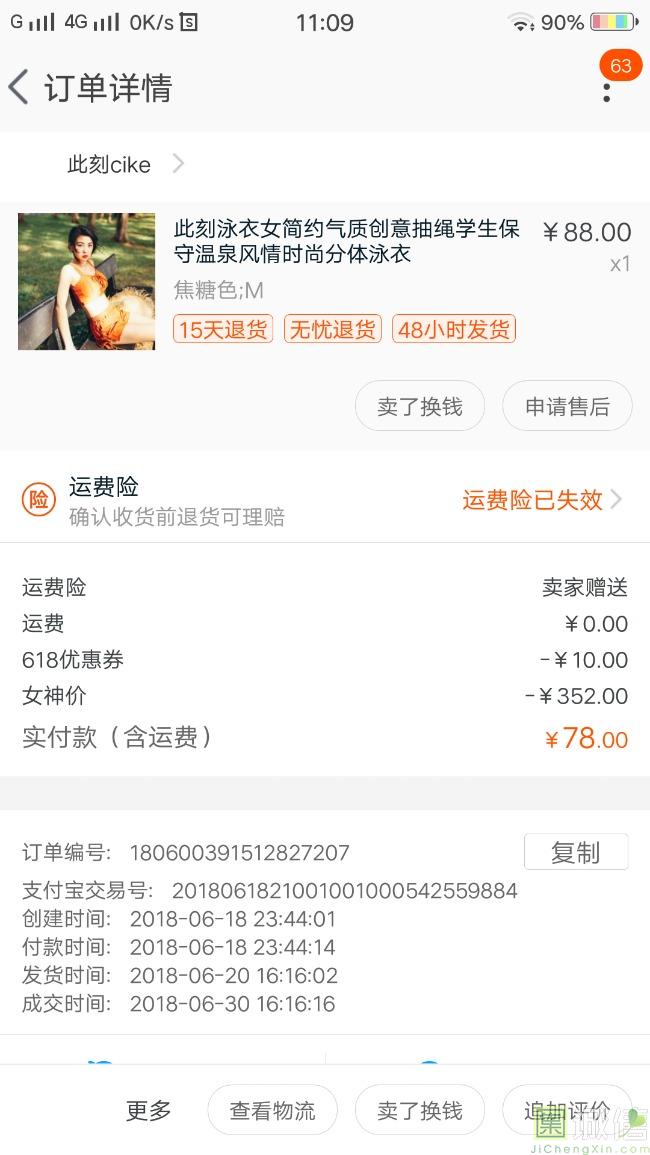Copy the order number with 复制
This screenshot has height=1155, width=650.
576,852
